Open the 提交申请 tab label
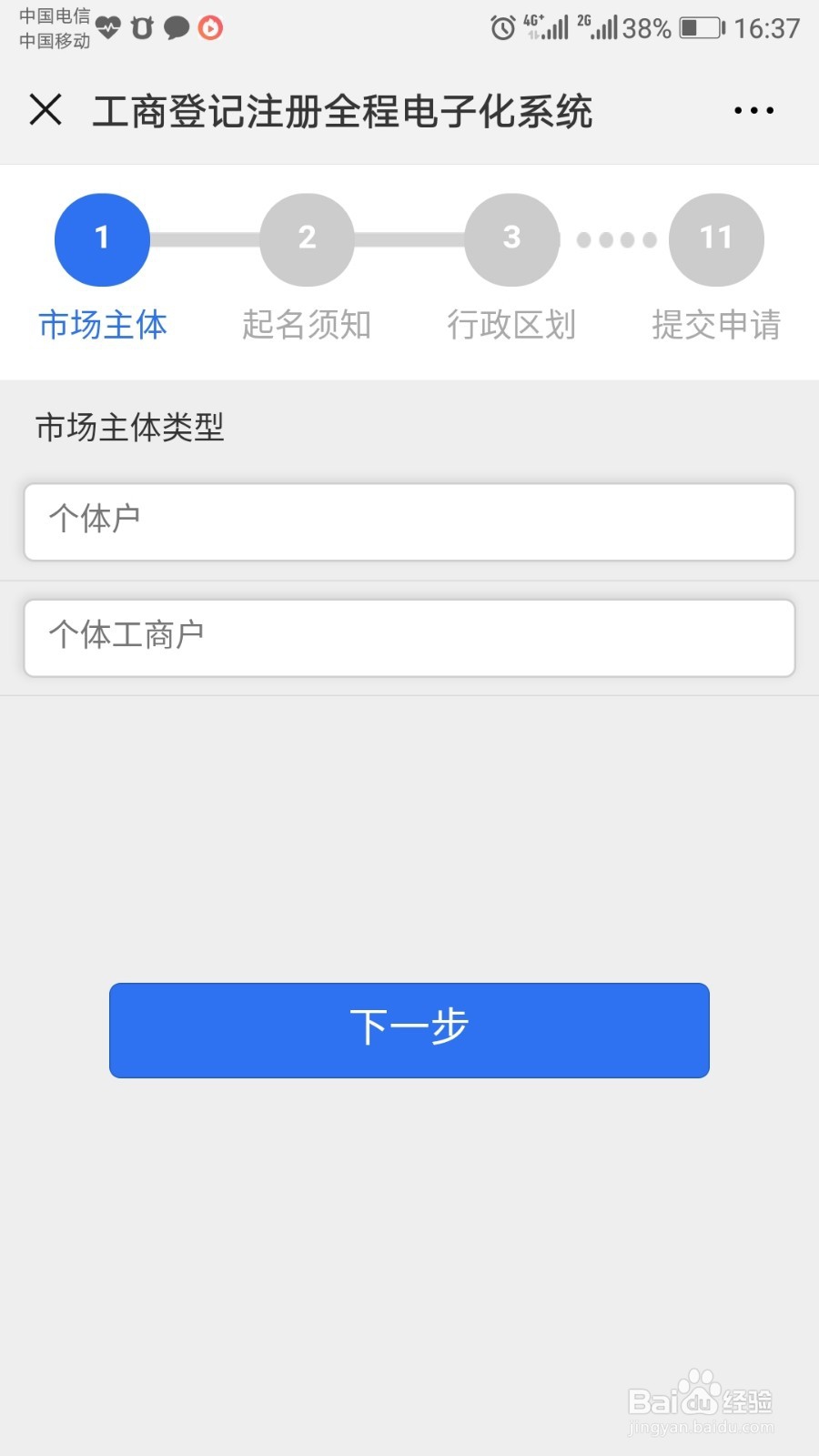The image size is (819, 1456). click(716, 324)
